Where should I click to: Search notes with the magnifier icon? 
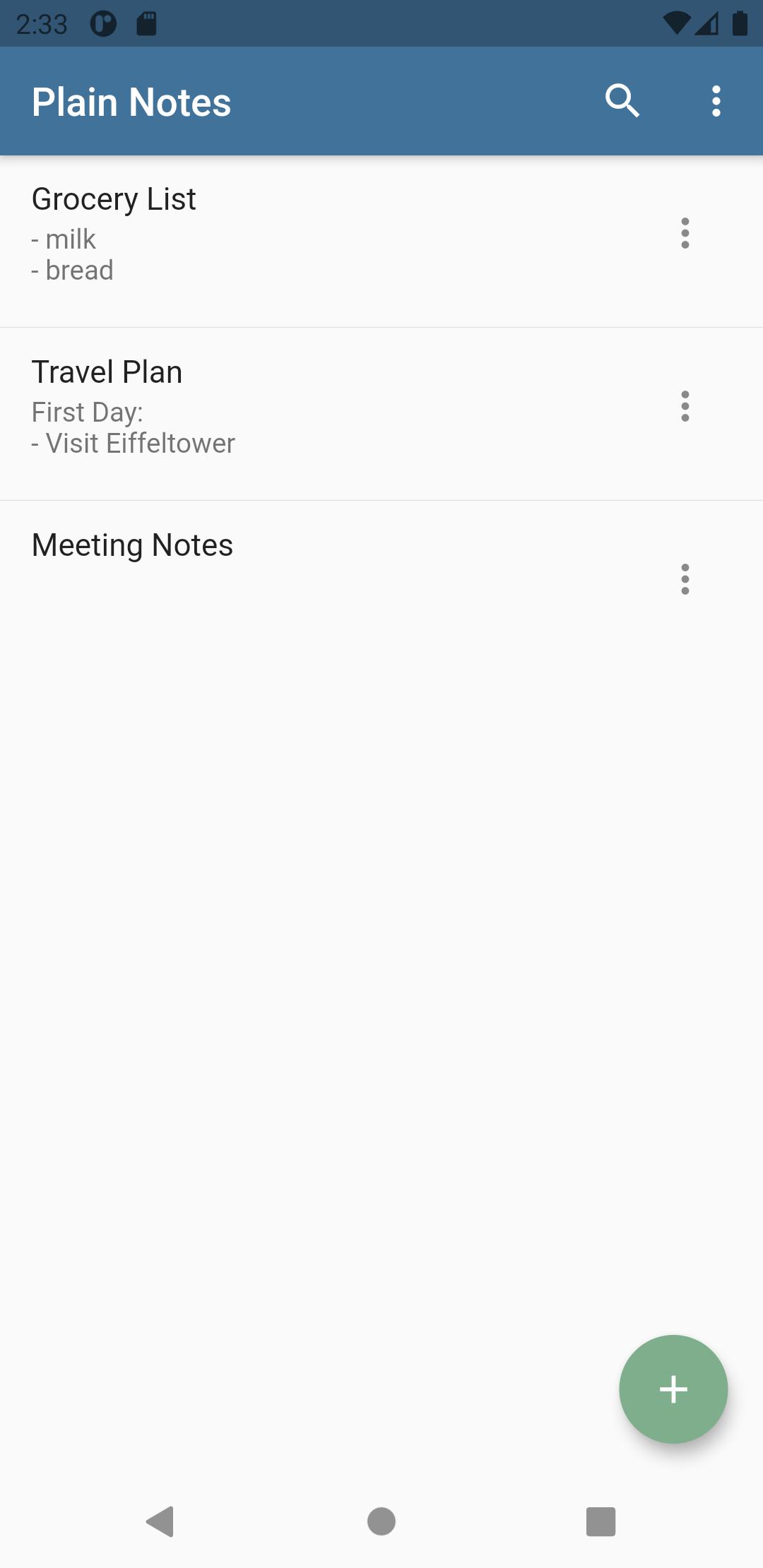[x=622, y=101]
